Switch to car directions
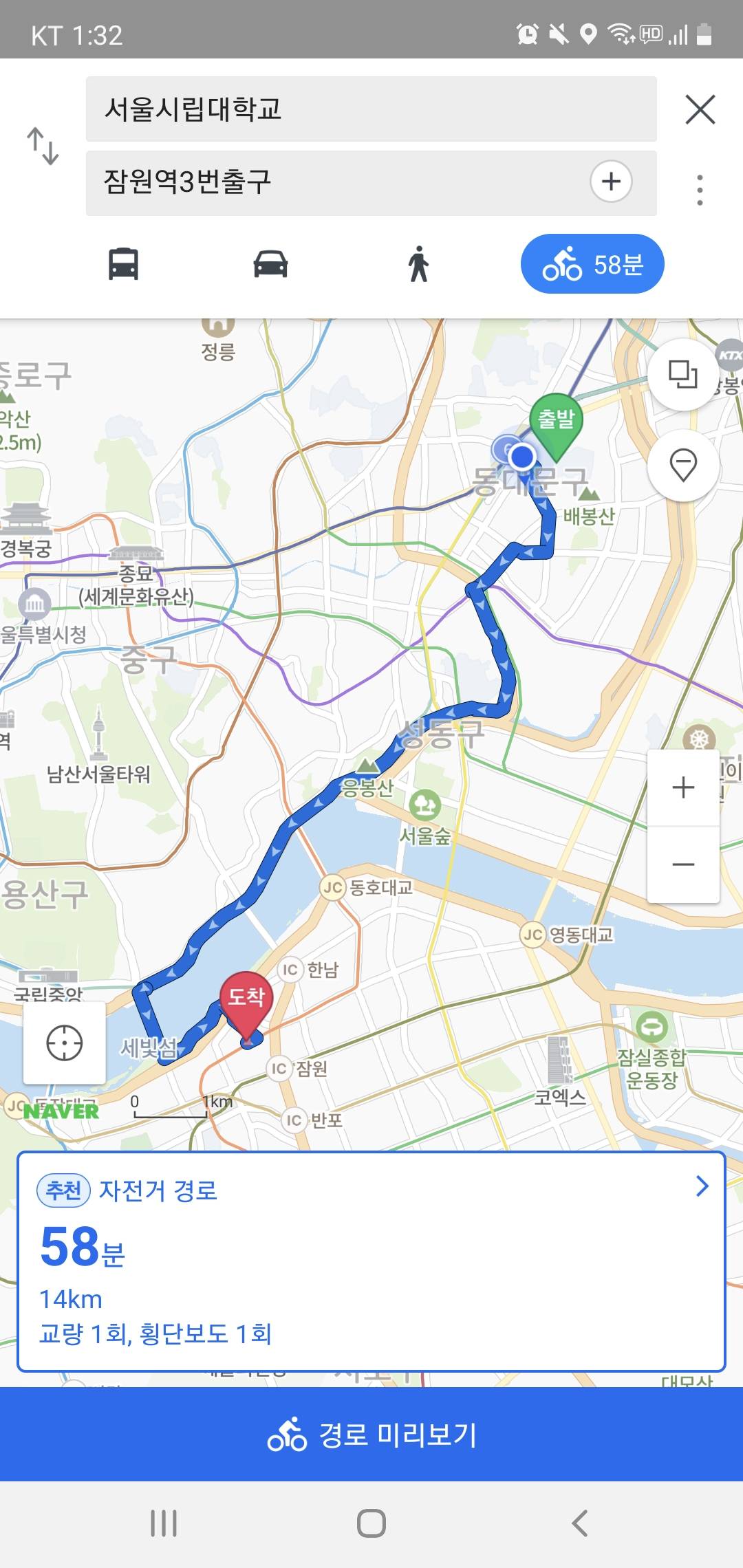This screenshot has height=1568, width=743. 270,264
